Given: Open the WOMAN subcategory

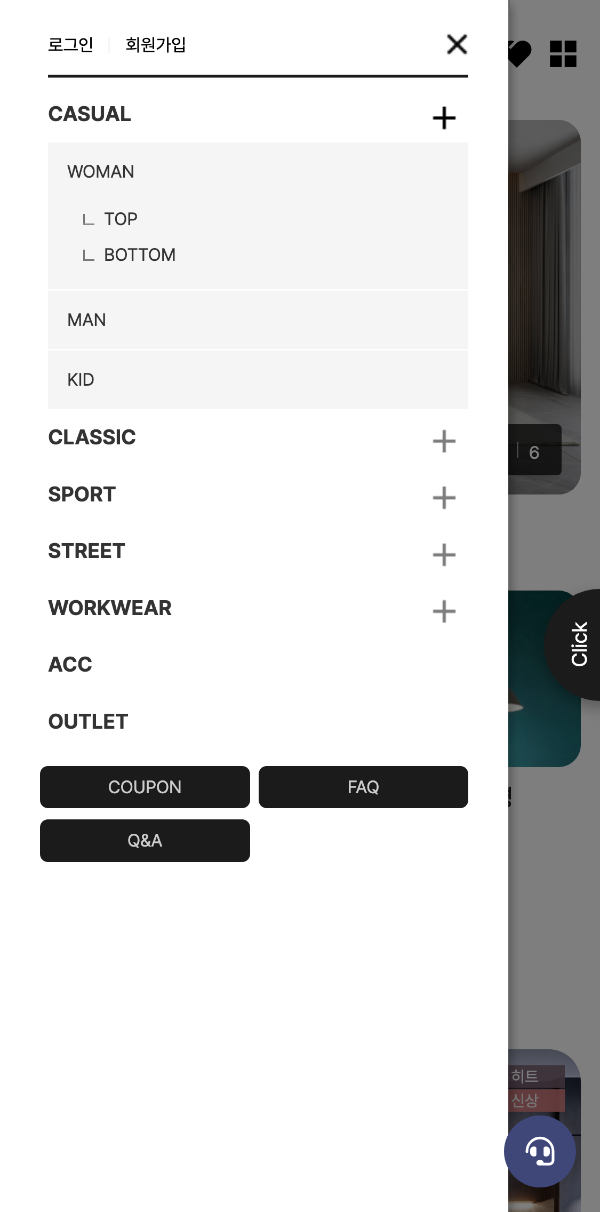Looking at the screenshot, I should pos(101,172).
